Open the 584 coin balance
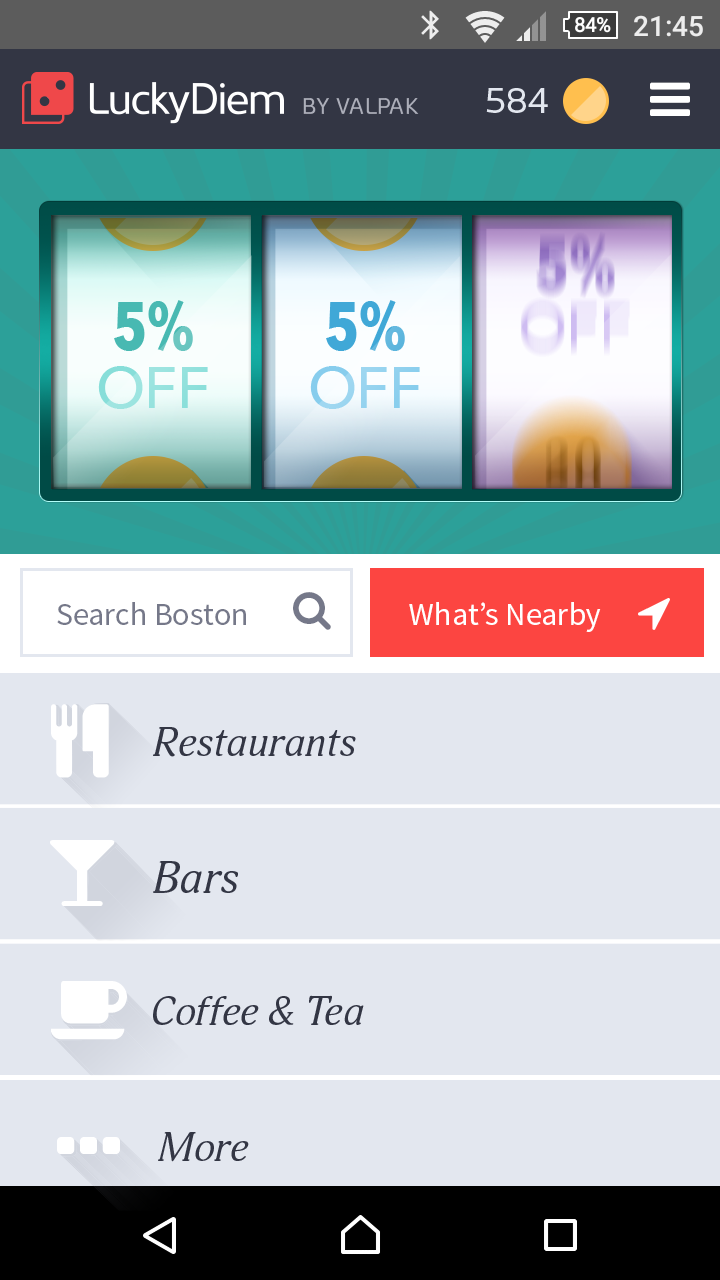Viewport: 720px width, 1280px height. (x=546, y=101)
